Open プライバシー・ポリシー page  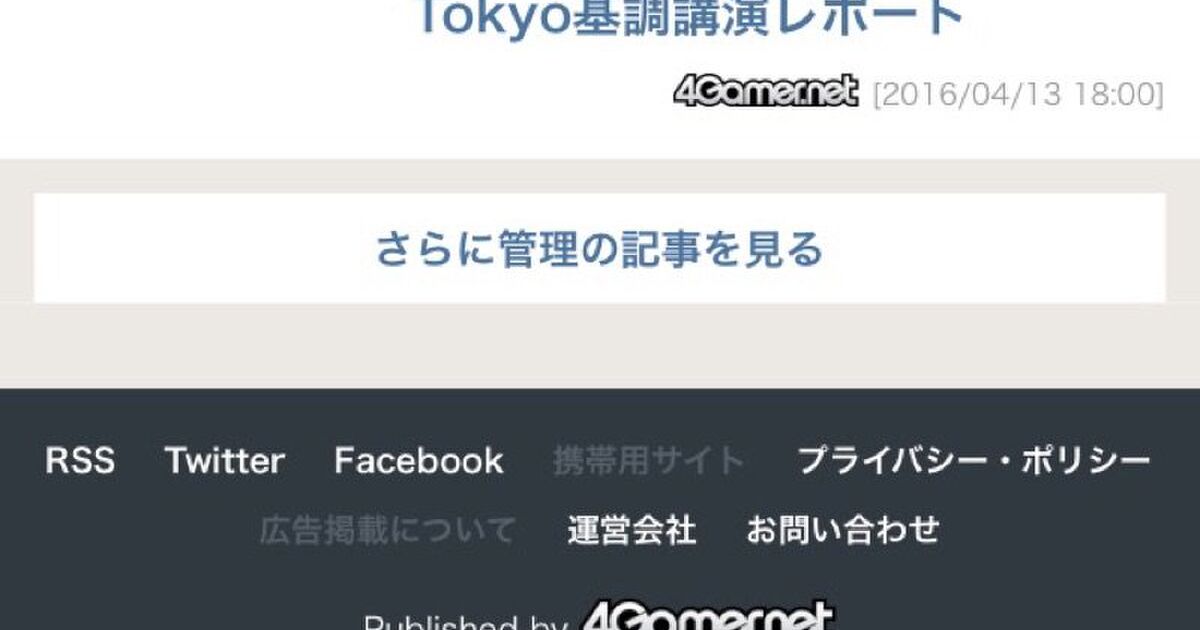pyautogui.click(x=973, y=461)
